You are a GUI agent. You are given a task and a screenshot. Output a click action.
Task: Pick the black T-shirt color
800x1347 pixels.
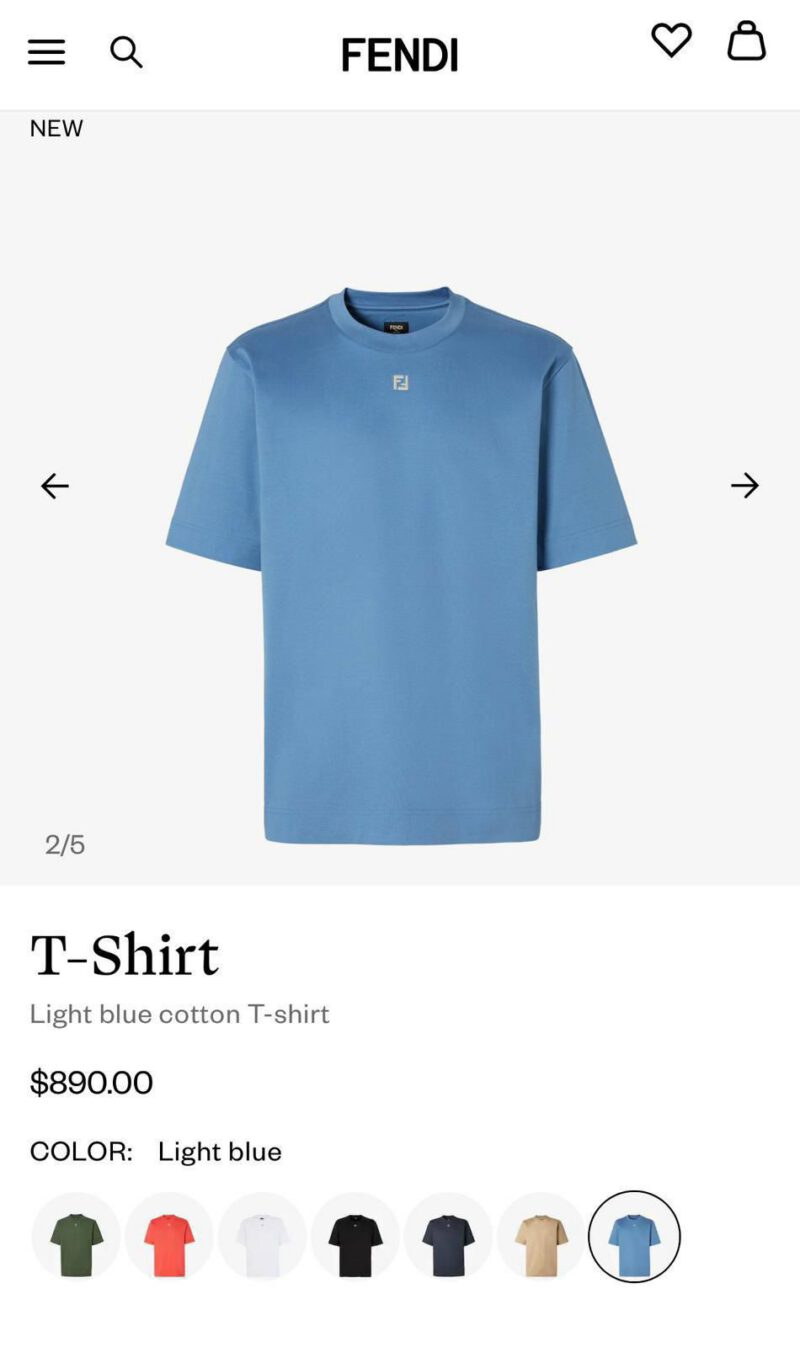click(x=355, y=1236)
